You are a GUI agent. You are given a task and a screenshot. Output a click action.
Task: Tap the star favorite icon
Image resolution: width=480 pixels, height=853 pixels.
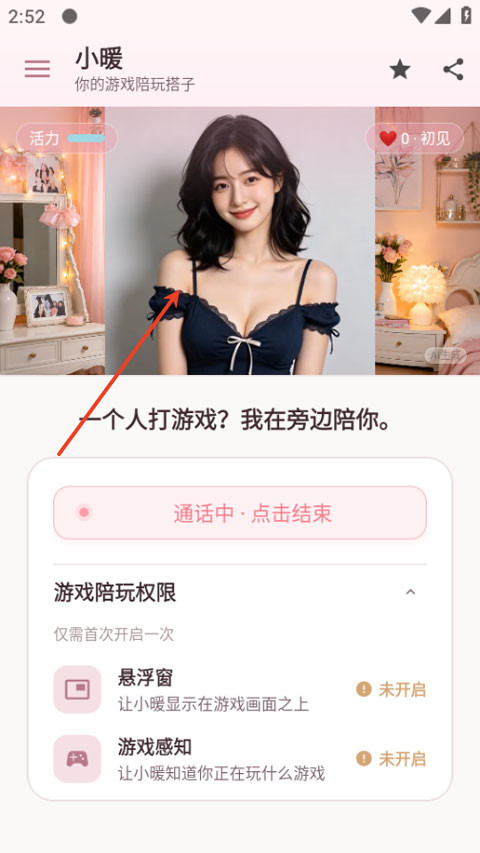400,69
